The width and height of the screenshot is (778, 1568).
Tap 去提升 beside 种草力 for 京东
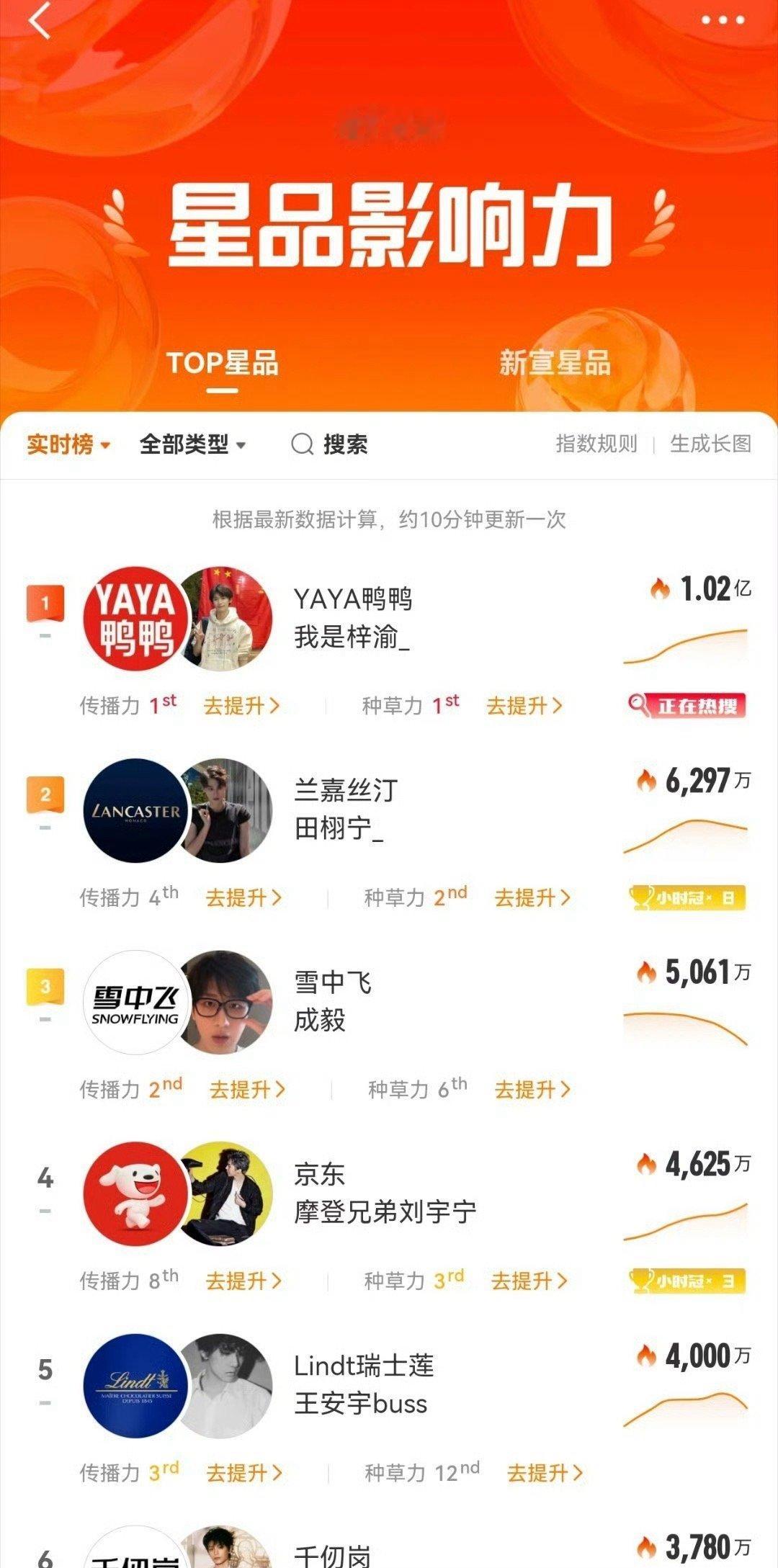pyautogui.click(x=529, y=1281)
